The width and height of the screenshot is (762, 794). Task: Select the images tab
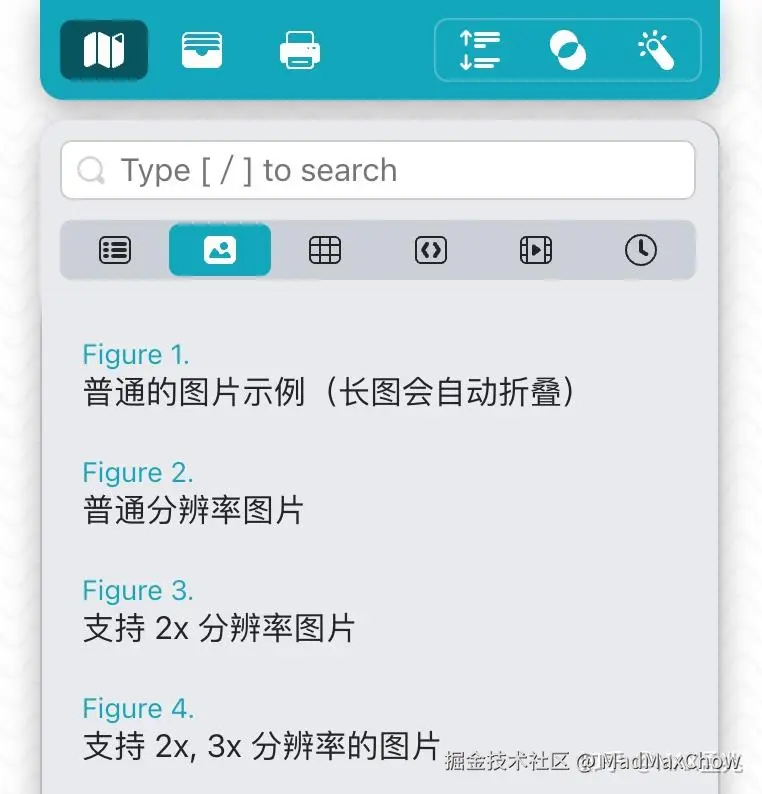coord(220,250)
